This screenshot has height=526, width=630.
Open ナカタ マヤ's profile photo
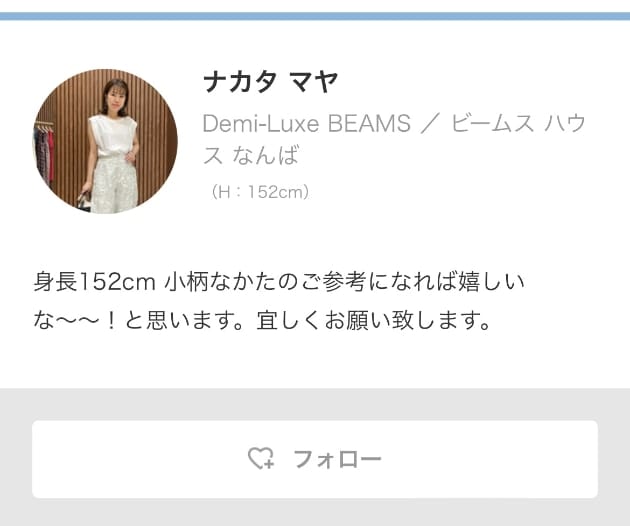(105, 141)
